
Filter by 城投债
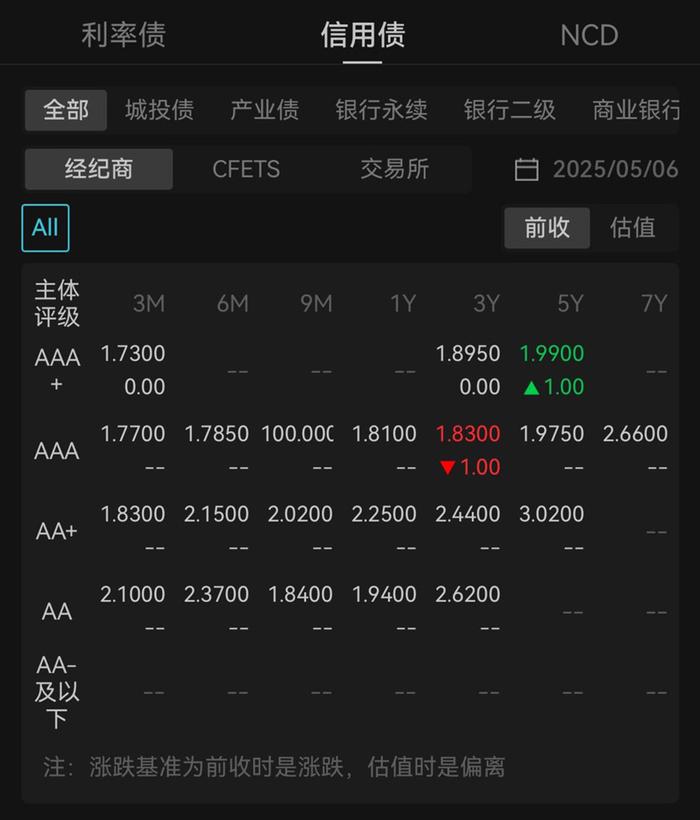(159, 110)
